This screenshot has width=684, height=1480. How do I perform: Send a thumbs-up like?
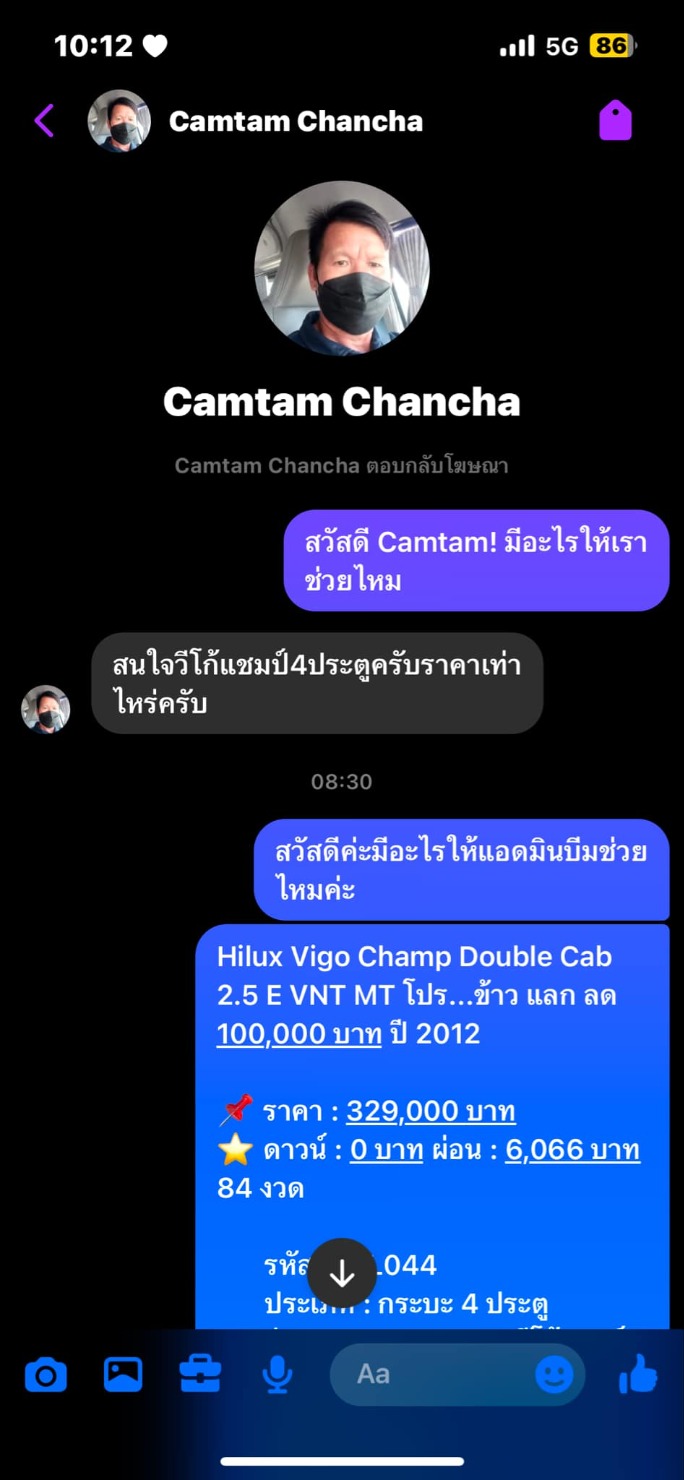[638, 1374]
